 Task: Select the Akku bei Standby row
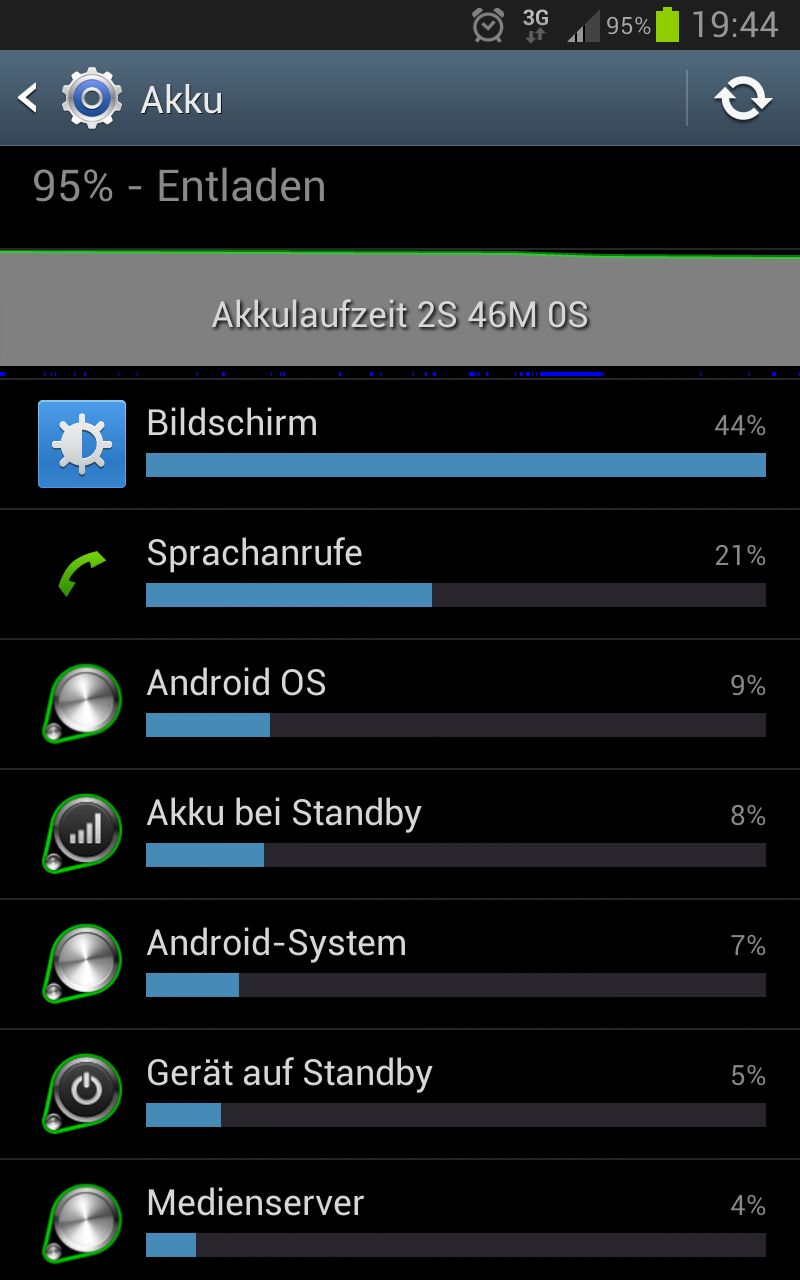point(400,835)
